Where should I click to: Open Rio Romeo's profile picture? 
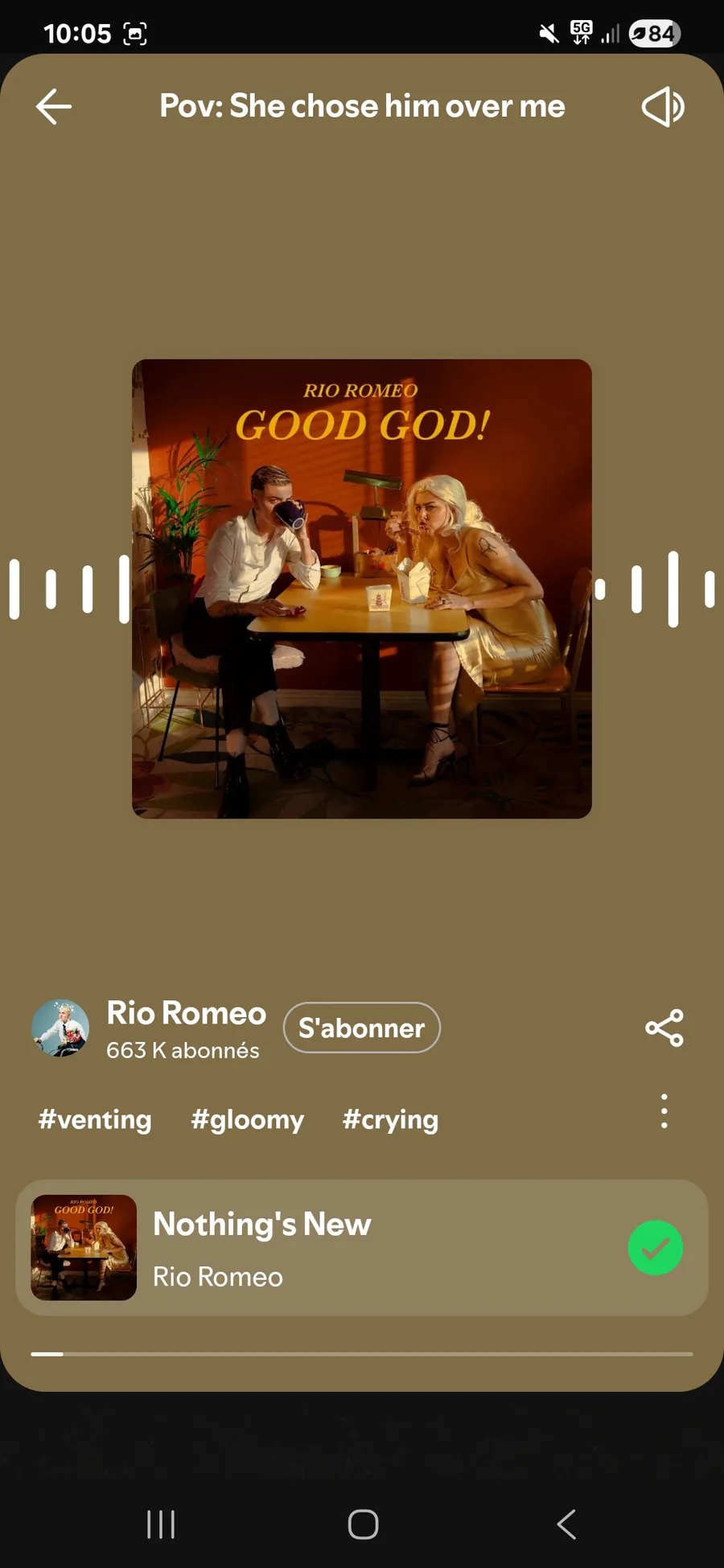click(60, 1028)
